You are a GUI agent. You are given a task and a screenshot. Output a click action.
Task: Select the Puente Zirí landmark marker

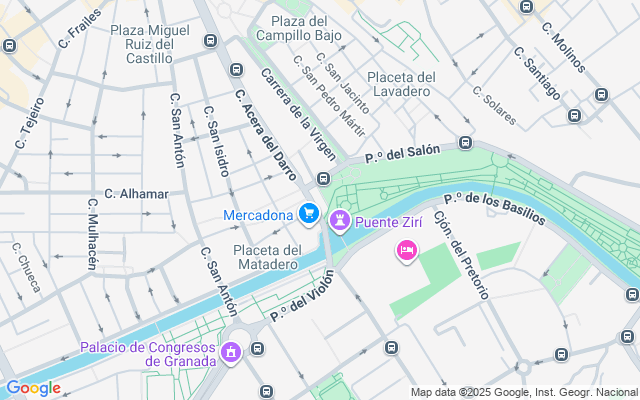point(340,222)
